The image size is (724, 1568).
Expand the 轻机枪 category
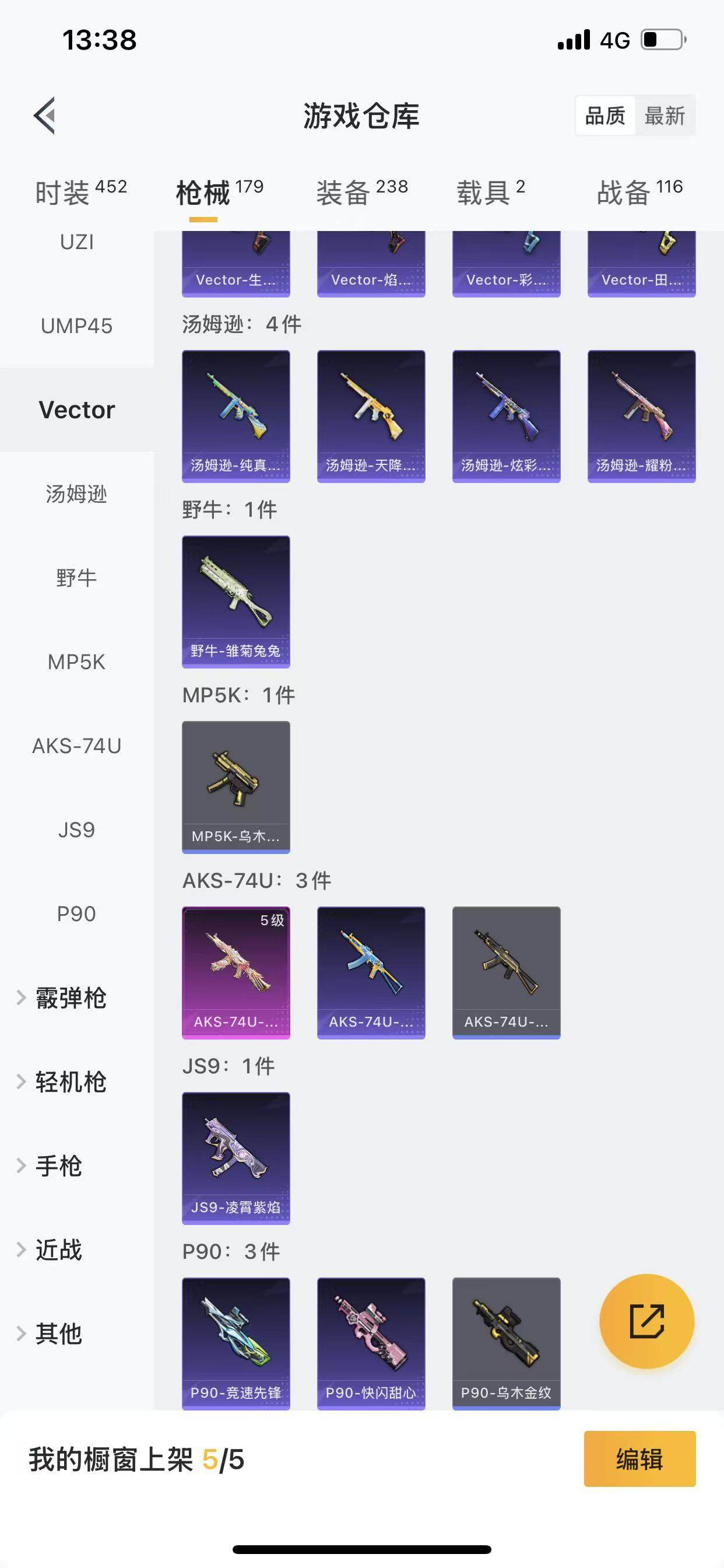71,1082
